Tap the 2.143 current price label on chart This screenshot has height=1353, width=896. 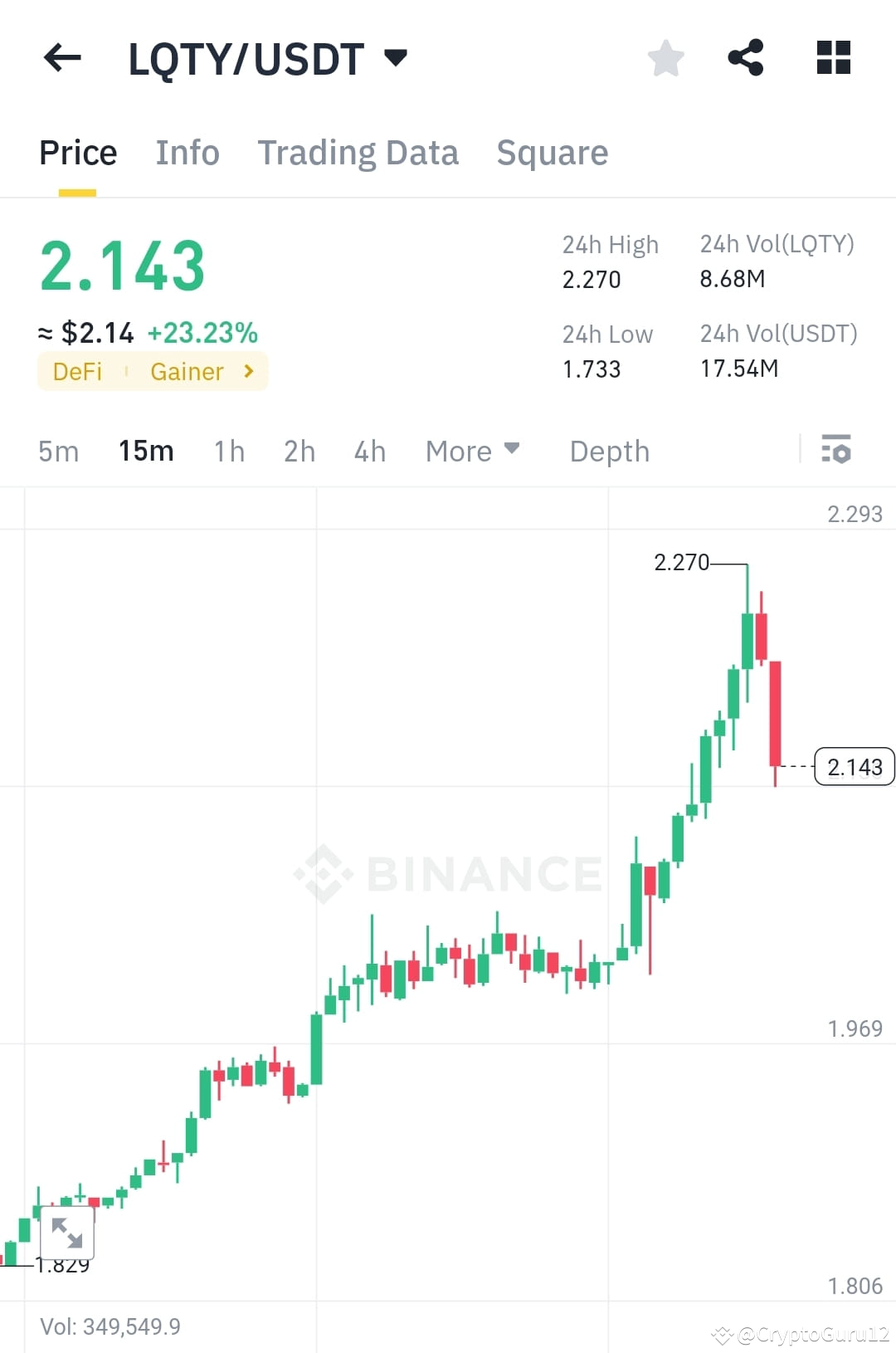pyautogui.click(x=855, y=767)
